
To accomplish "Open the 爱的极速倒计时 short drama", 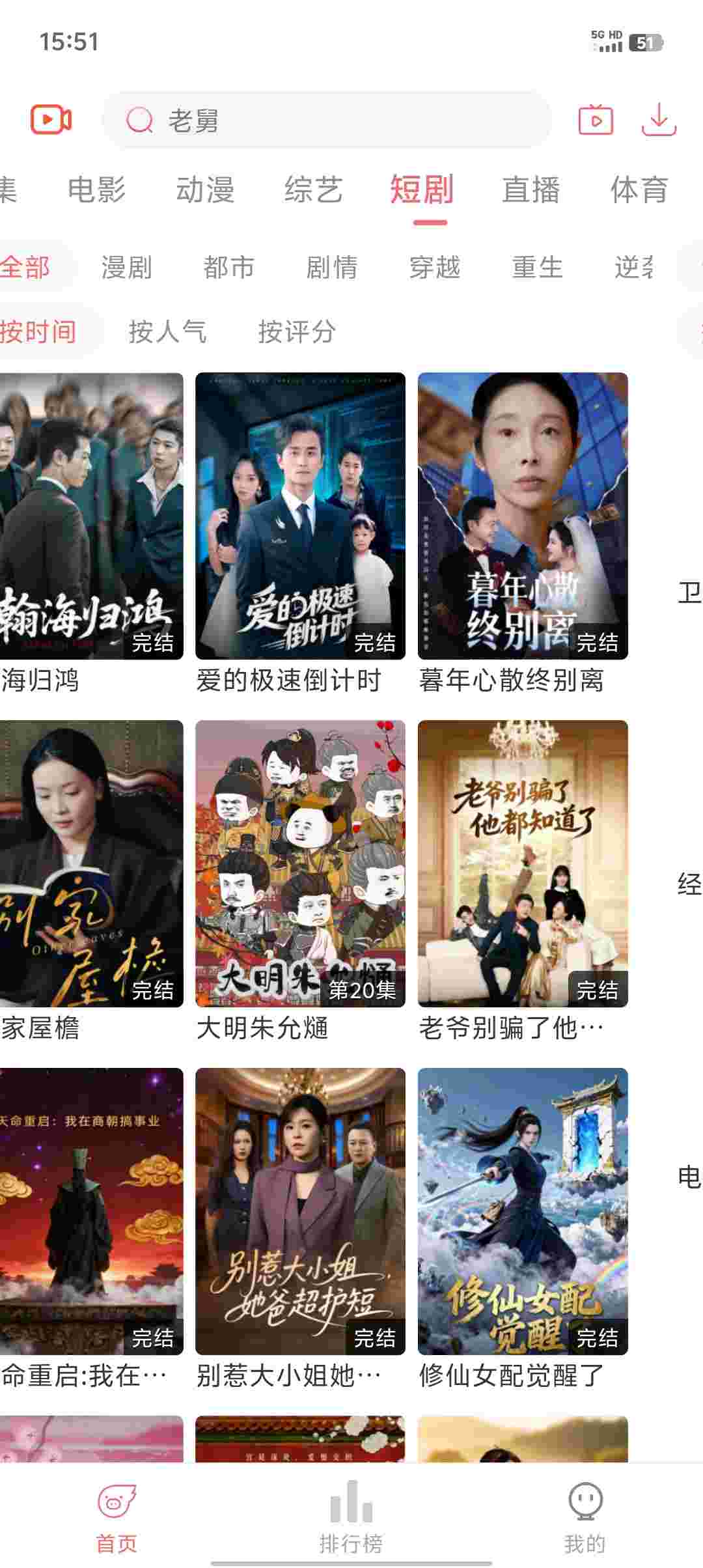I will [300, 516].
